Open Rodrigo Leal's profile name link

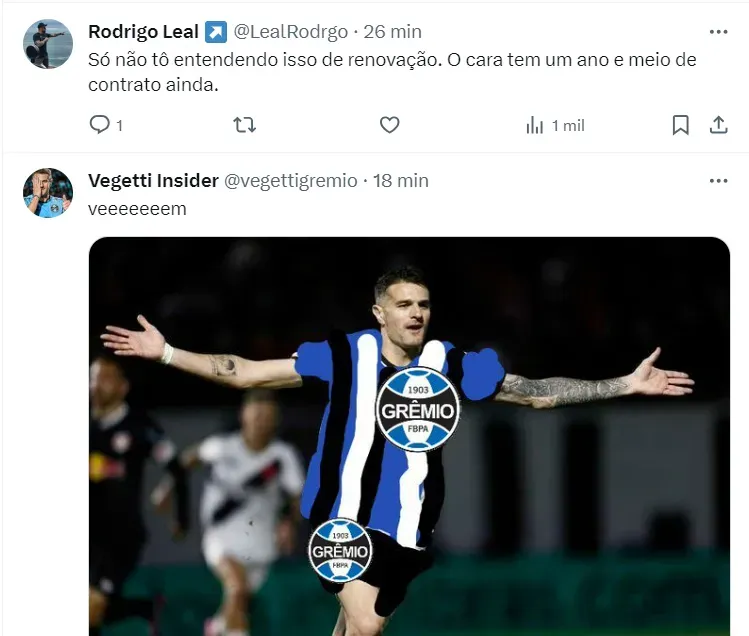(143, 32)
